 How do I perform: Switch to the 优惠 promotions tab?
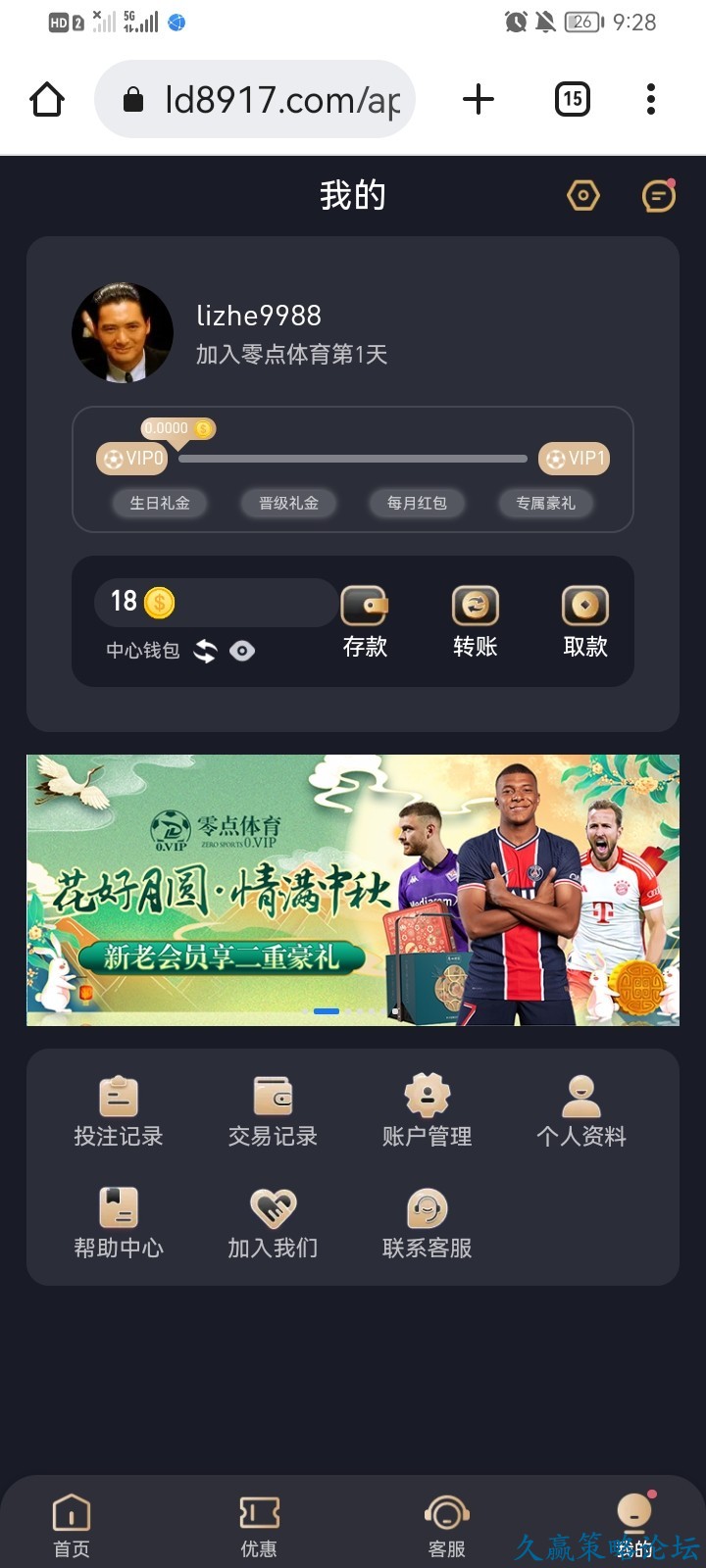click(259, 1526)
